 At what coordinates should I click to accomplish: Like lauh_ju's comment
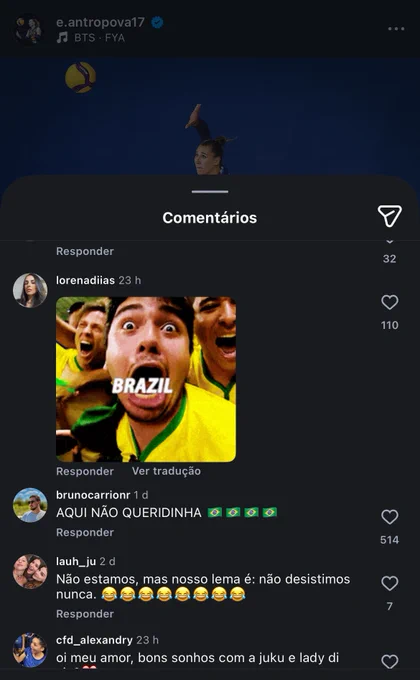coord(390,583)
